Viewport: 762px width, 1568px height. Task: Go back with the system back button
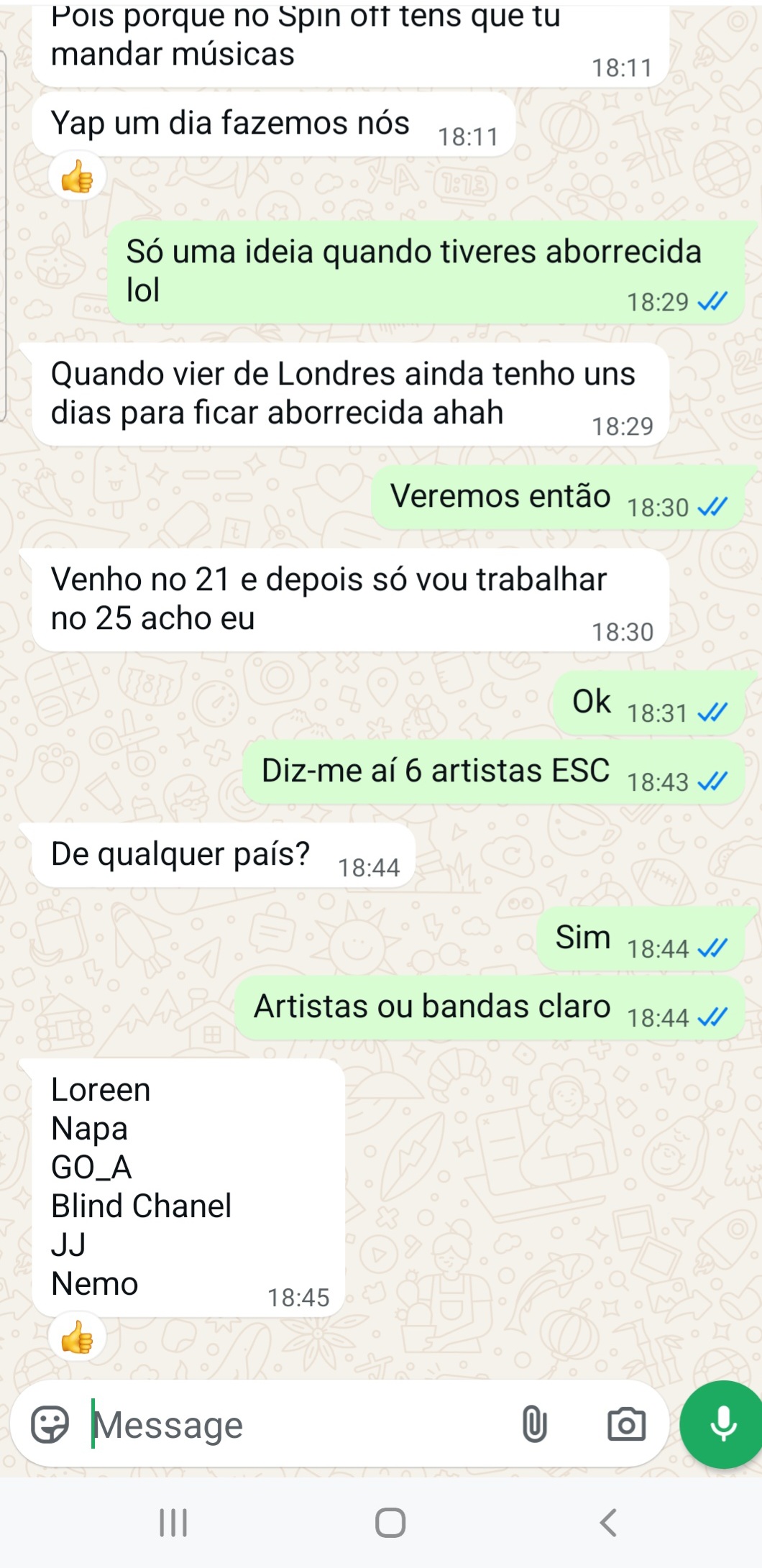click(x=608, y=1523)
